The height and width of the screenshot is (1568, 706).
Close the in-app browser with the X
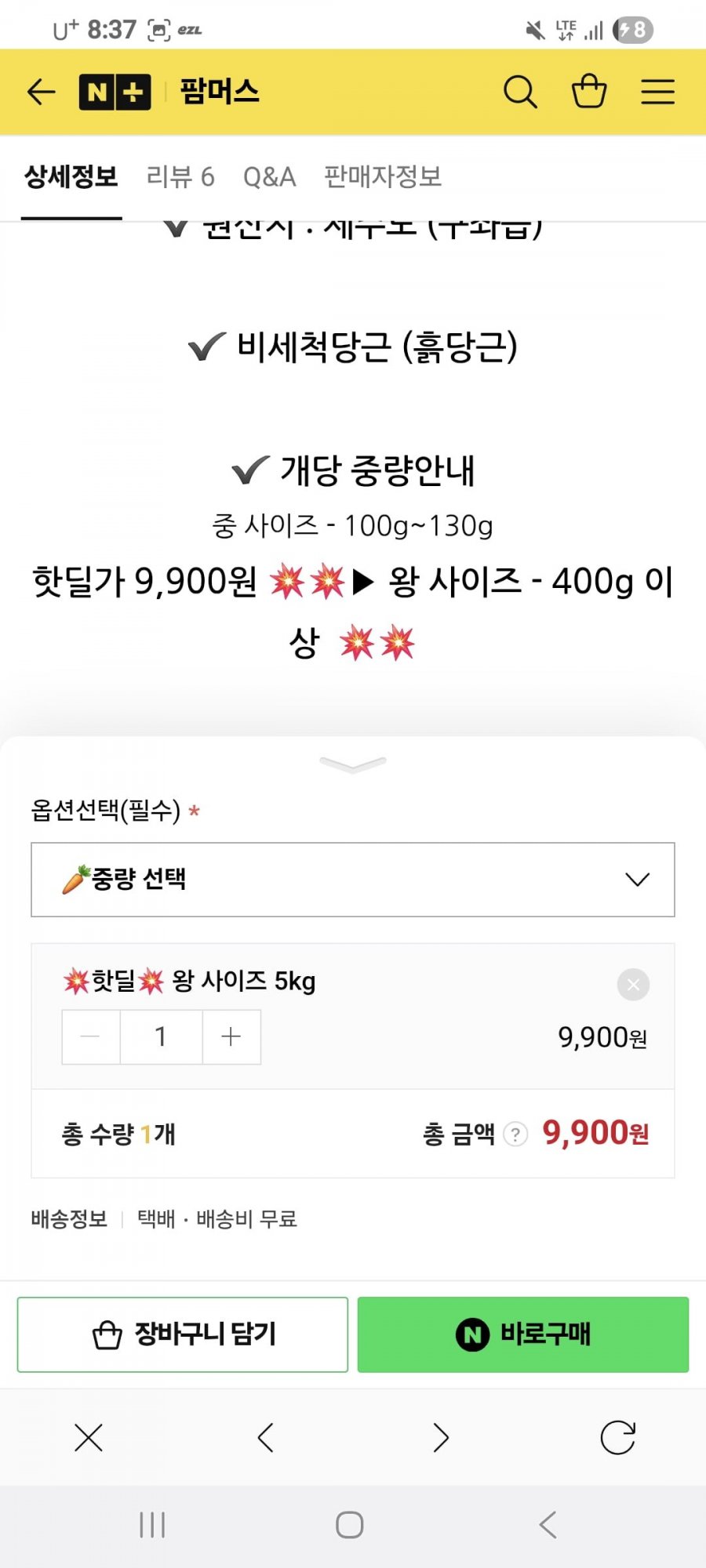[89, 1438]
